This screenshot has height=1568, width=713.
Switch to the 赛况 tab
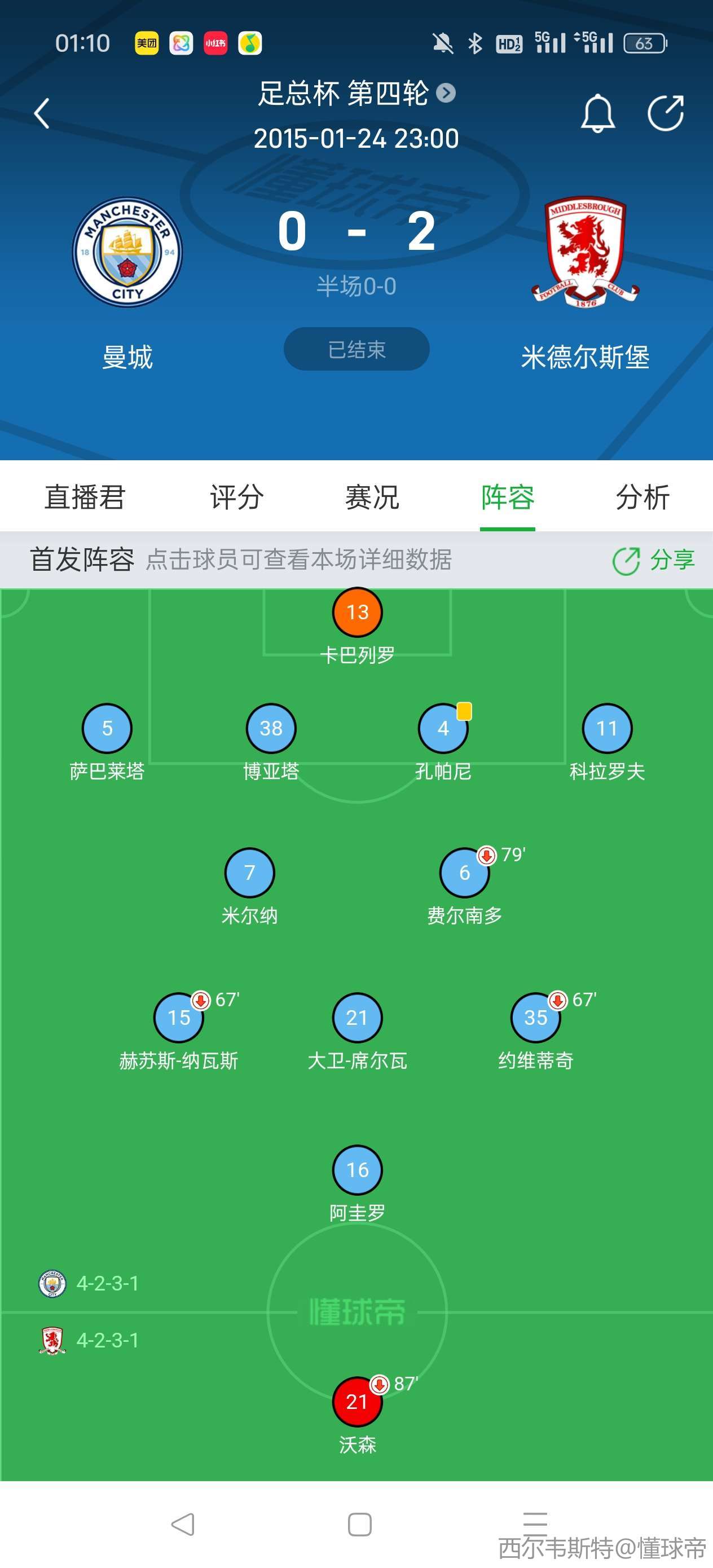tap(372, 497)
